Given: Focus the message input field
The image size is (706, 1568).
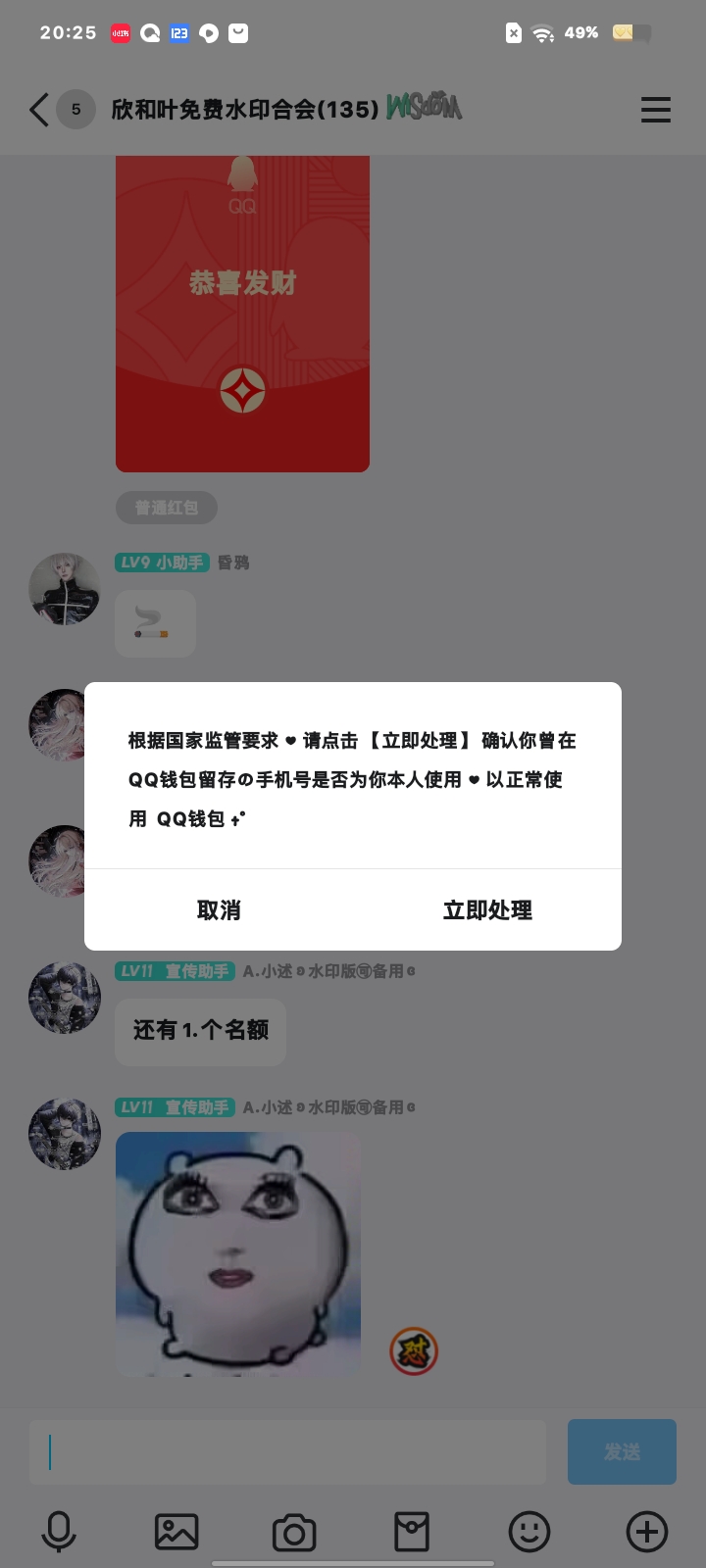Looking at the screenshot, I should click(287, 1451).
